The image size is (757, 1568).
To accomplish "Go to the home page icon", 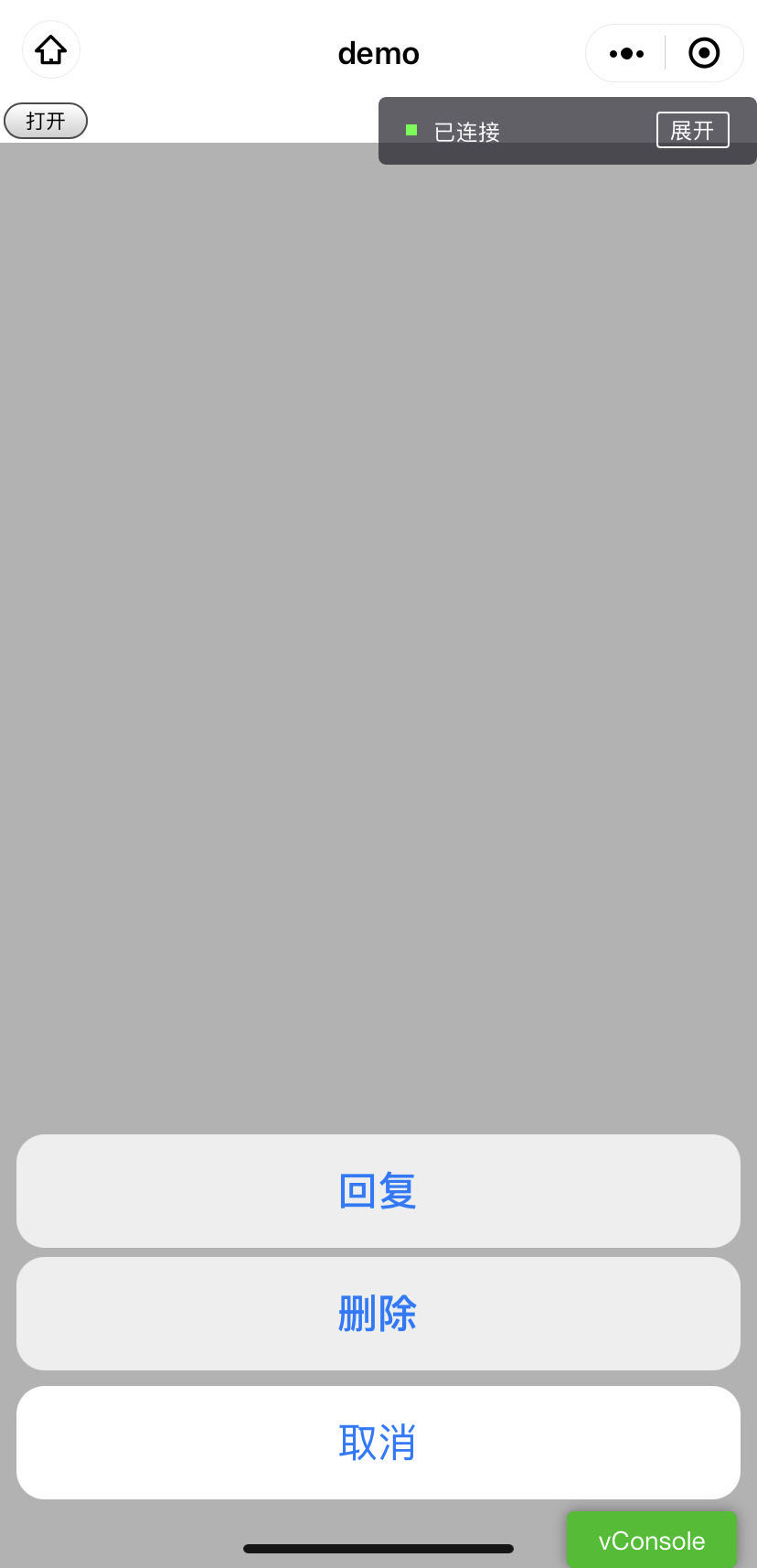I will click(x=51, y=50).
